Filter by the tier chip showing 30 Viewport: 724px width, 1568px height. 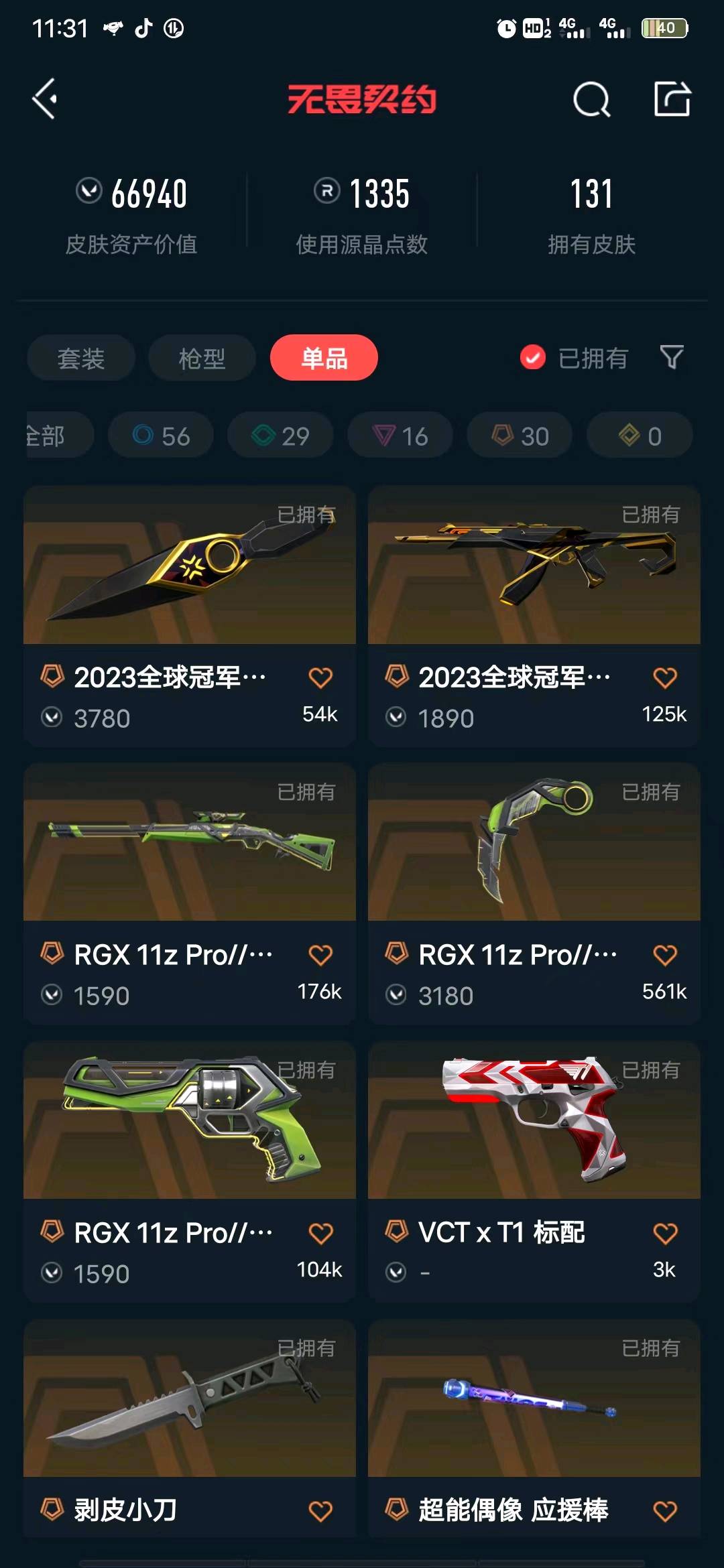pyautogui.click(x=520, y=436)
